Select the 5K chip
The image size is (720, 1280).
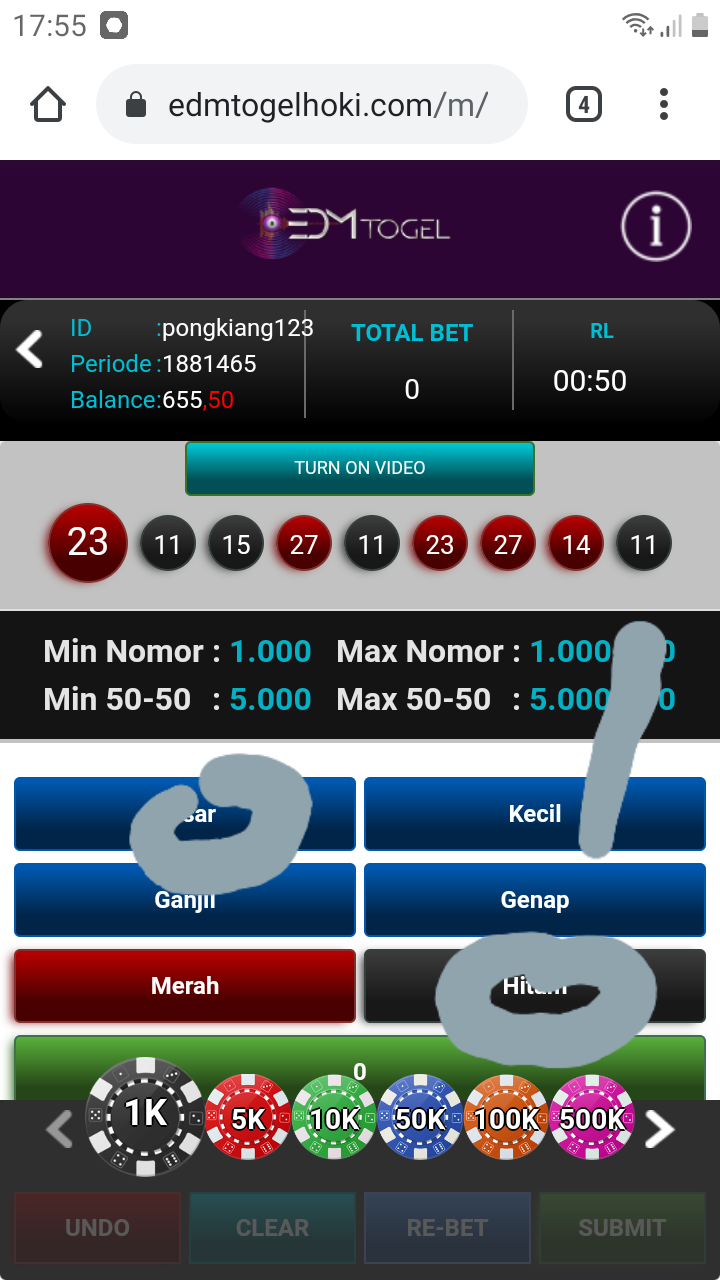[x=248, y=1118]
